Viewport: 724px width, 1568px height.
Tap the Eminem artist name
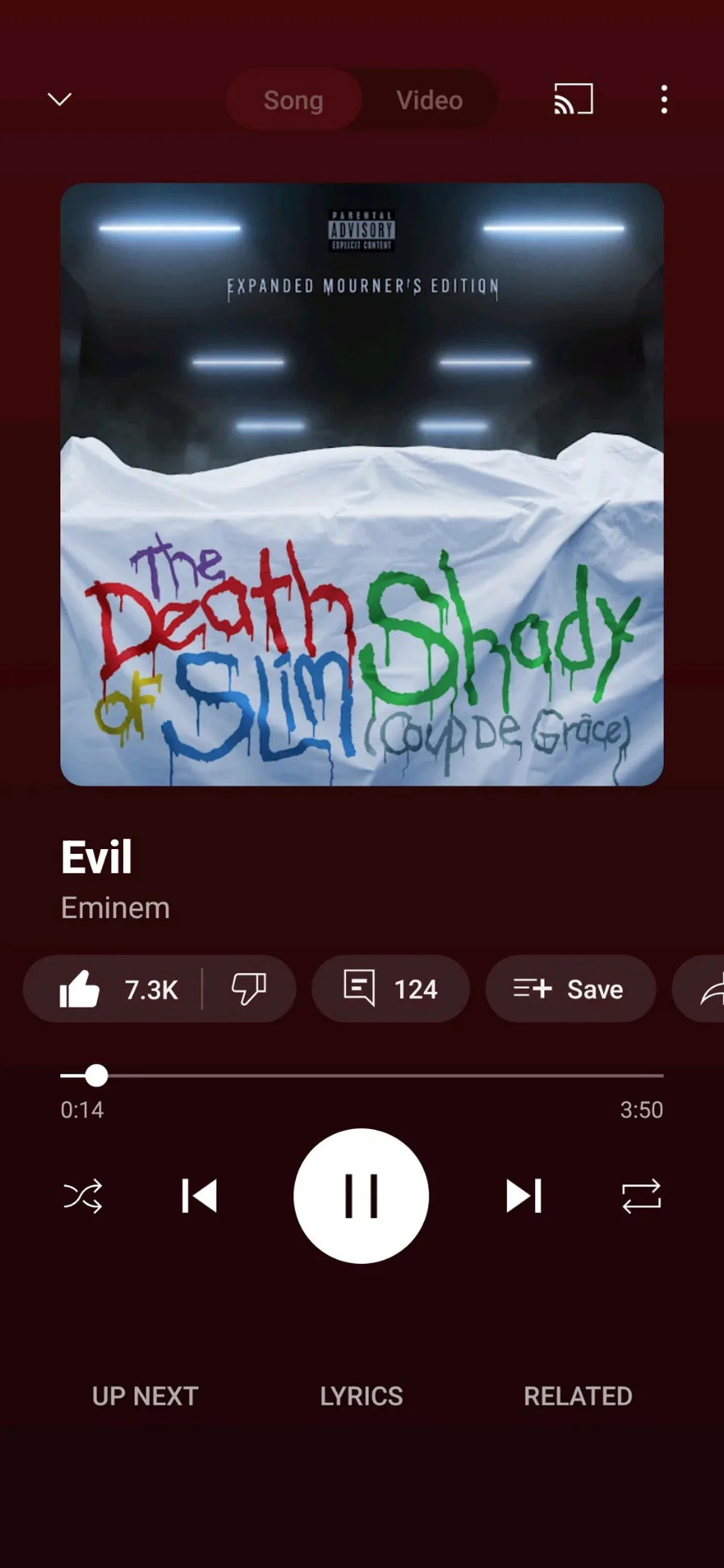pyautogui.click(x=115, y=908)
